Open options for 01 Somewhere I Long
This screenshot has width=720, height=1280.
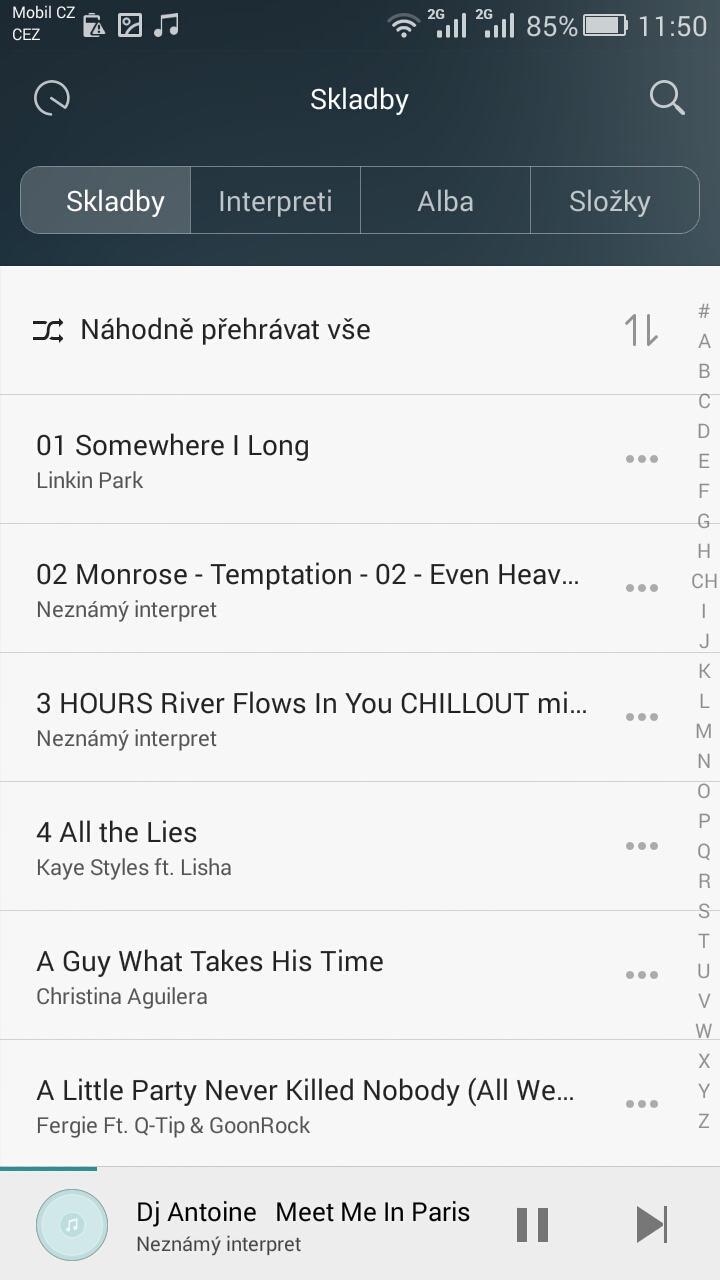tap(641, 459)
